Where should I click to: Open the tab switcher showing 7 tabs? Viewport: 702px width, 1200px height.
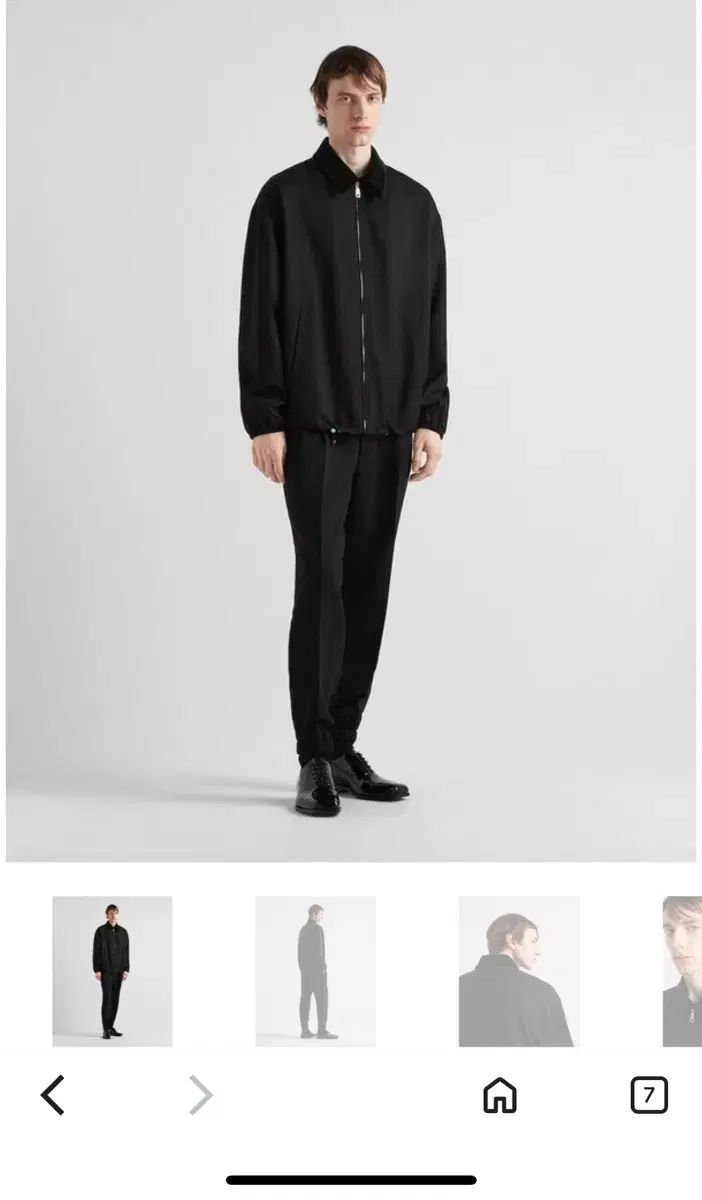tap(648, 1095)
